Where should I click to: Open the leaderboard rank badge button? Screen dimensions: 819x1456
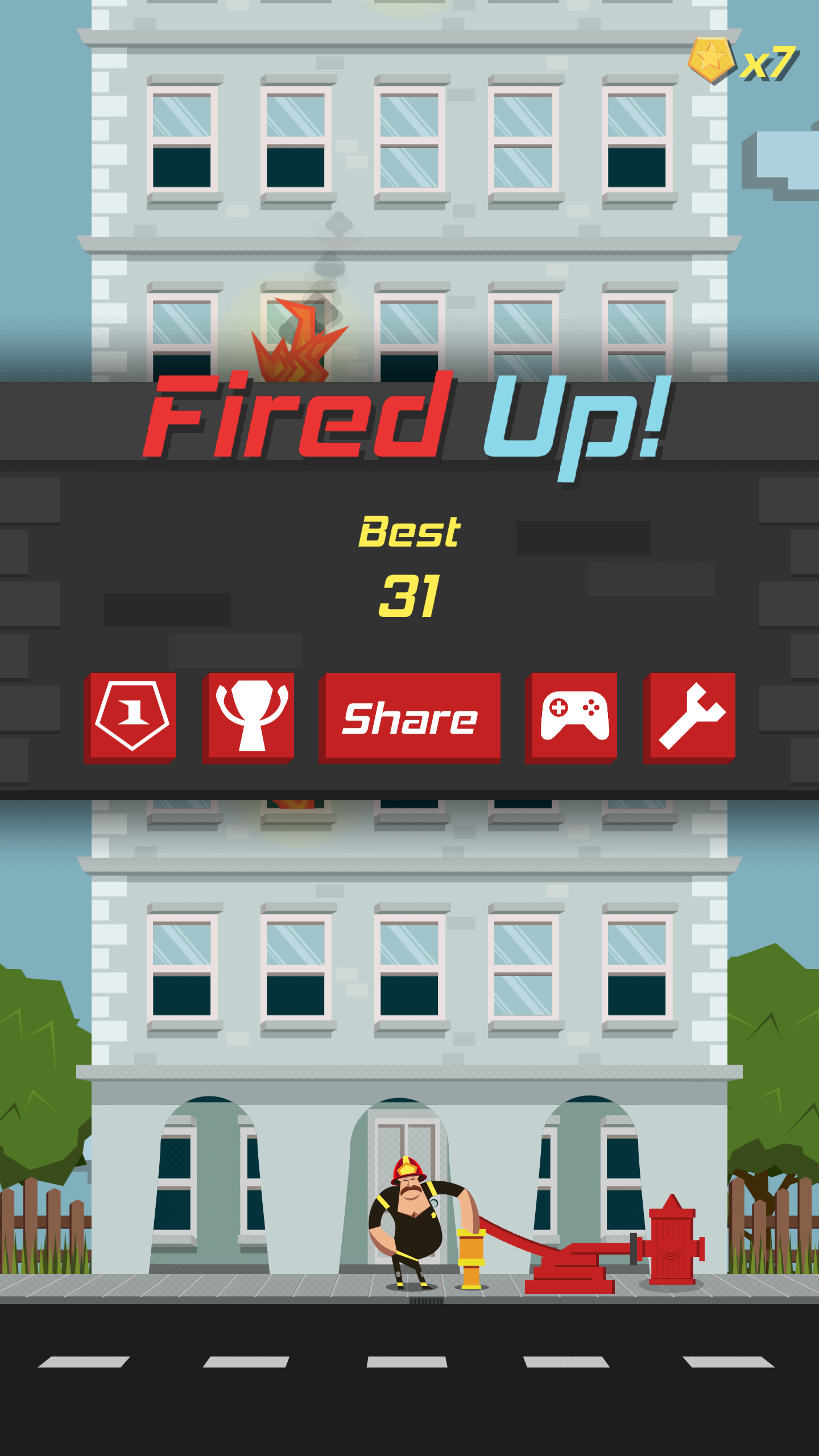tap(130, 718)
